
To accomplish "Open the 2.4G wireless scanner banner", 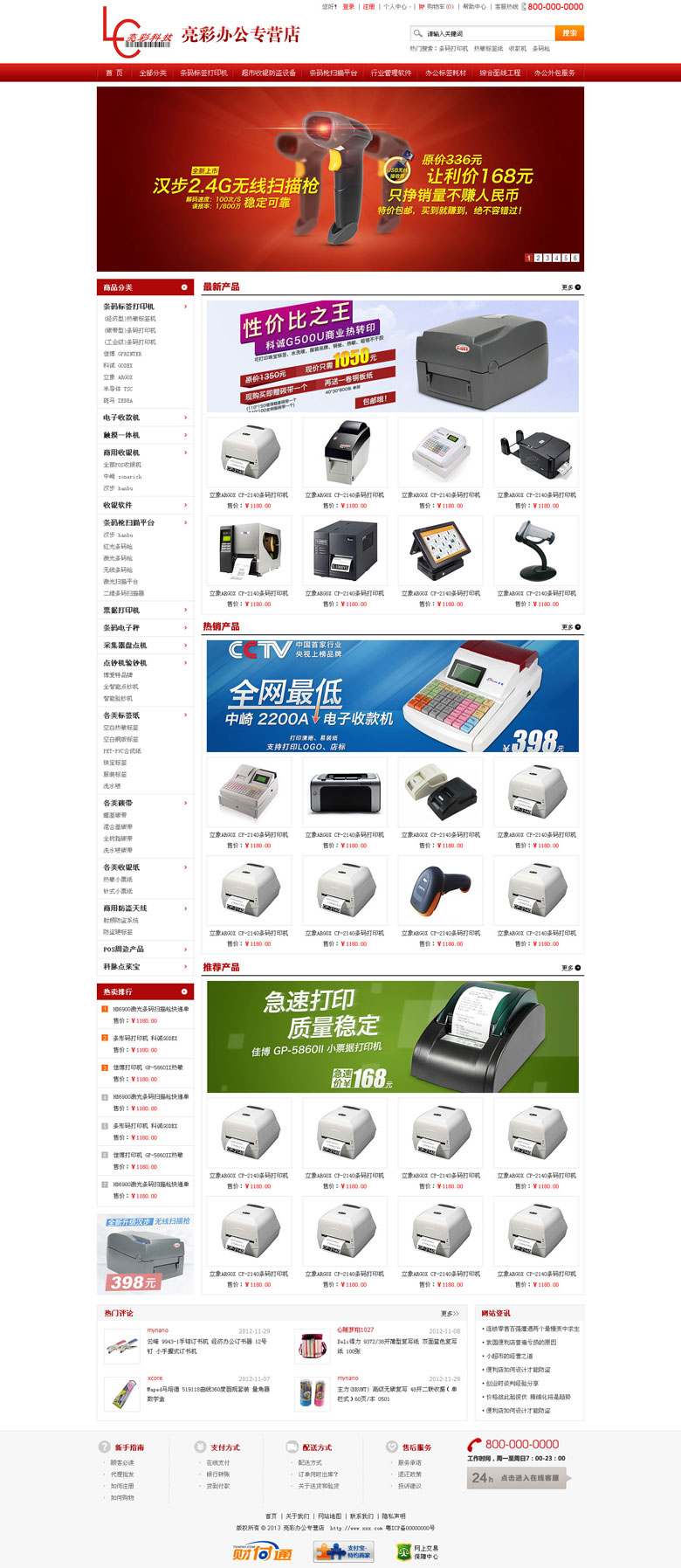I will pyautogui.click(x=340, y=178).
